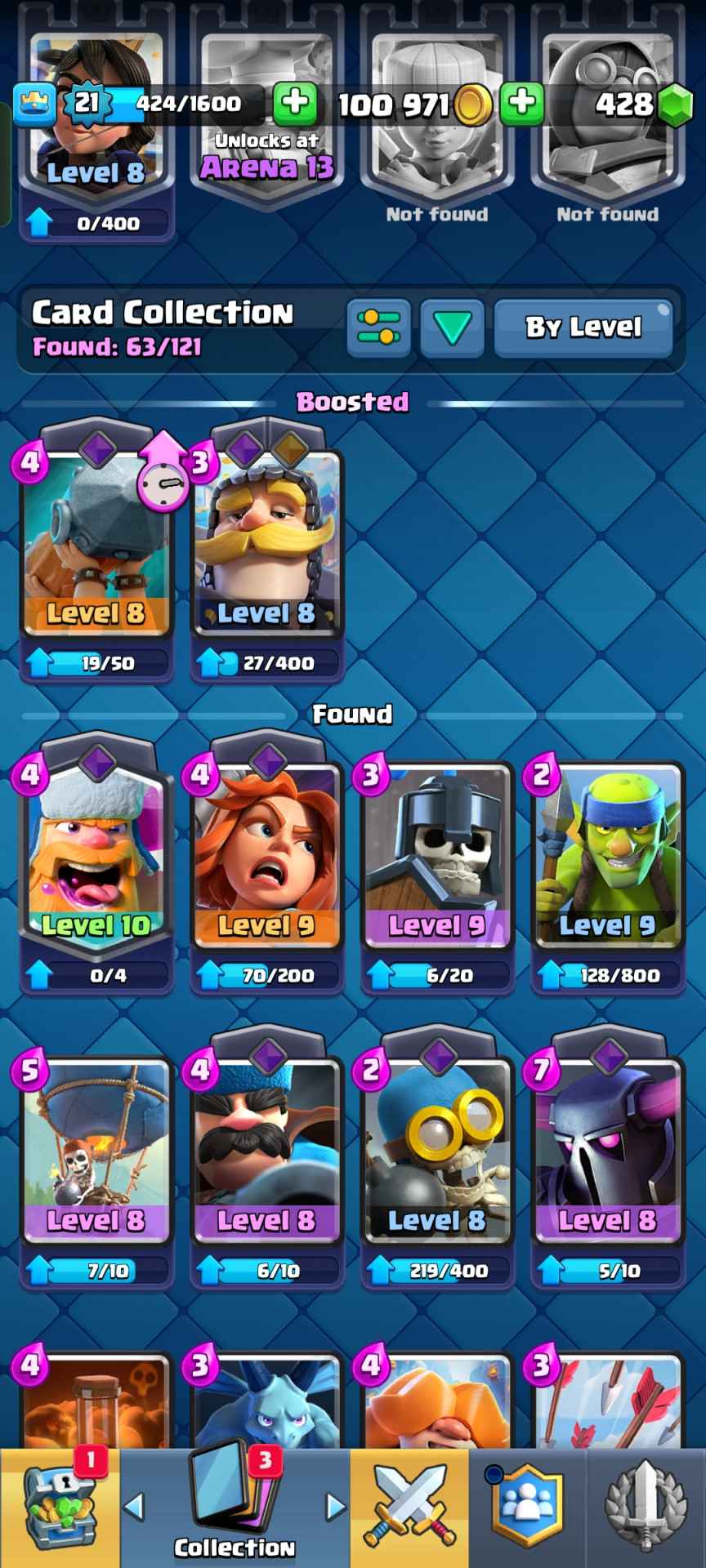Go to the Battle crossed swords tab

(x=409, y=1508)
